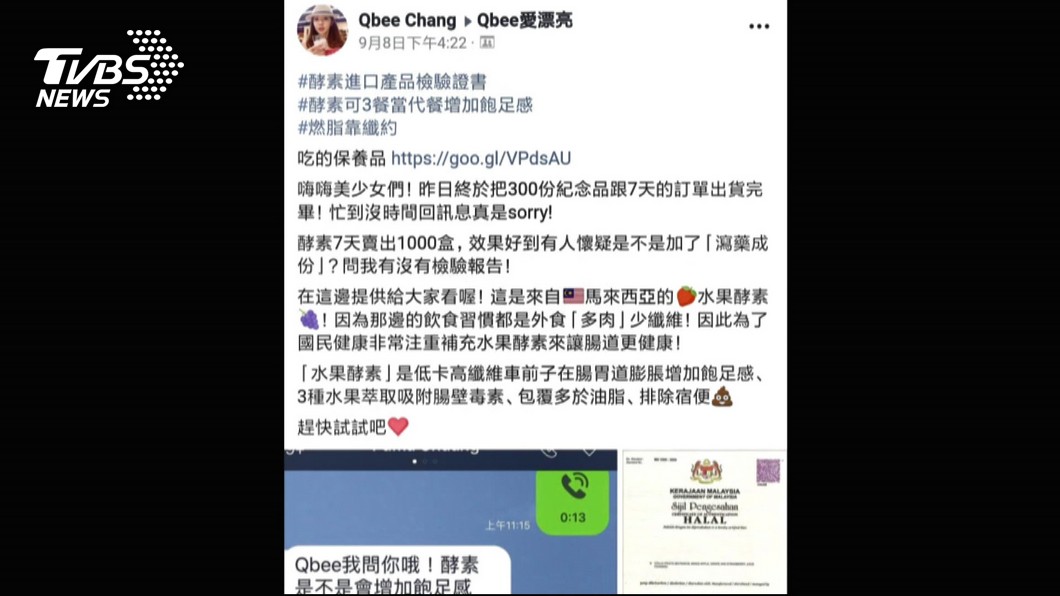Open the hashtag #酵素可3餐當代餐增加飽足感
The width and height of the screenshot is (1060, 596).
tap(415, 105)
